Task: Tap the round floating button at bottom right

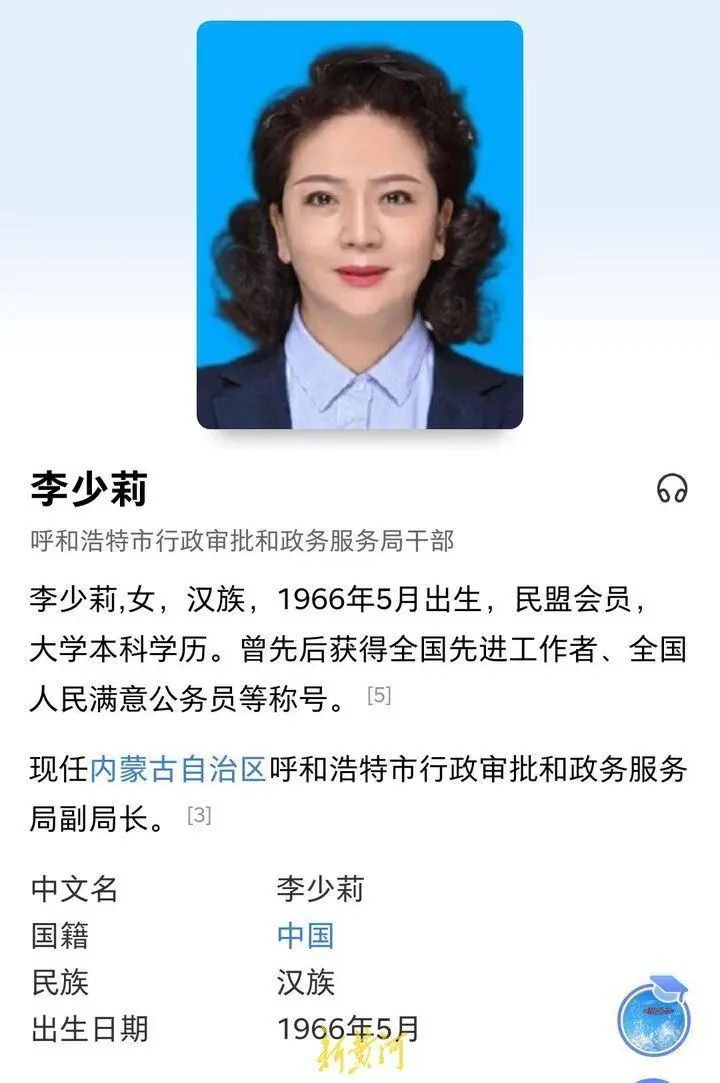Action: pyautogui.click(x=653, y=1021)
